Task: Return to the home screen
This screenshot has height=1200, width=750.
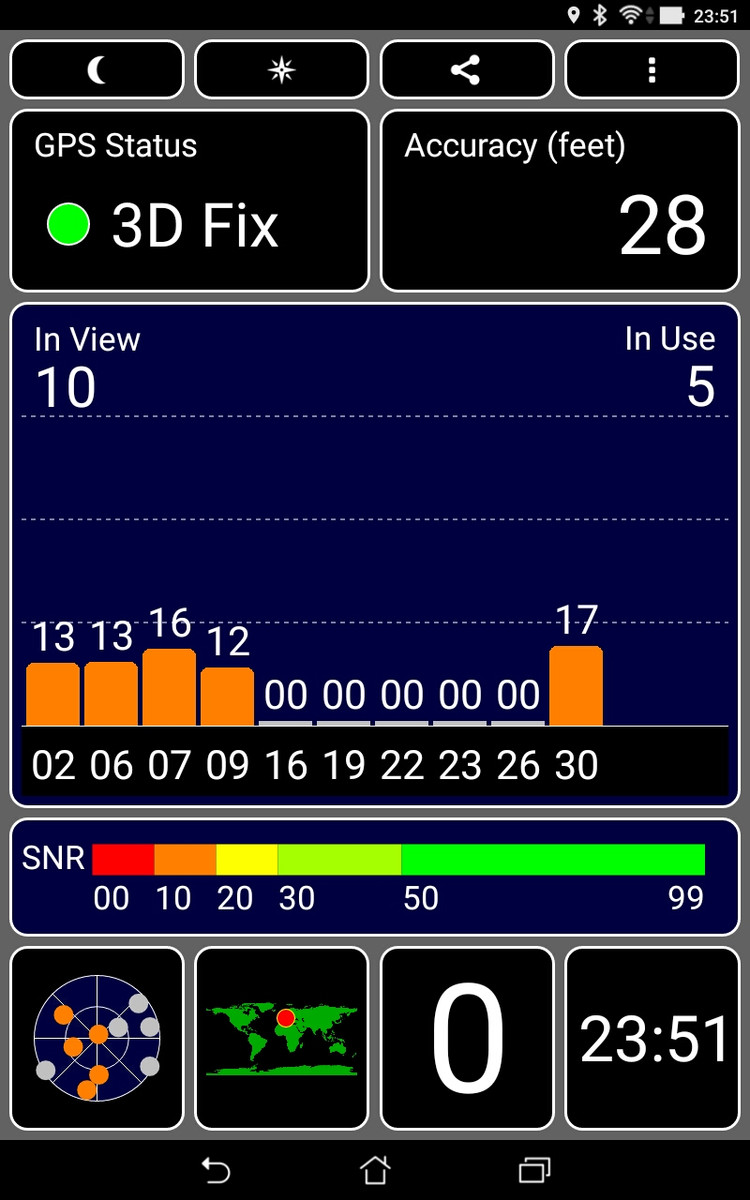Action: pos(375,1170)
